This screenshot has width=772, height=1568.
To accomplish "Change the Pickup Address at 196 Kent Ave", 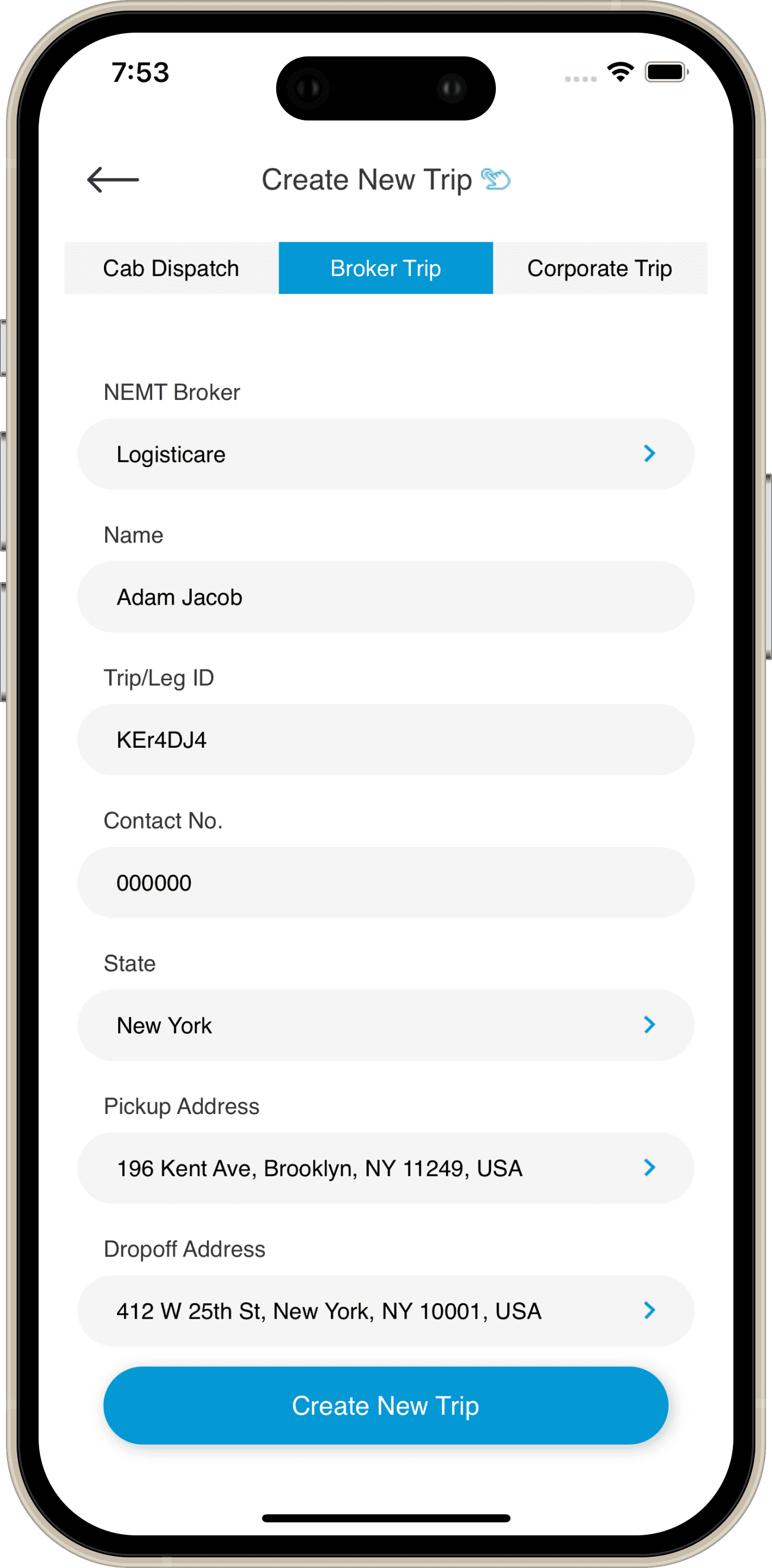I will (386, 1168).
